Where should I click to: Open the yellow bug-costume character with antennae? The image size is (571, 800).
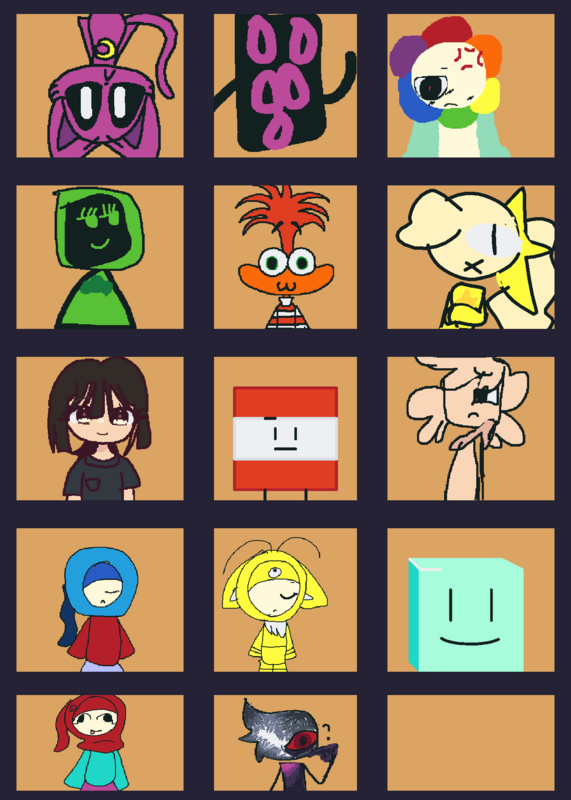285,600
